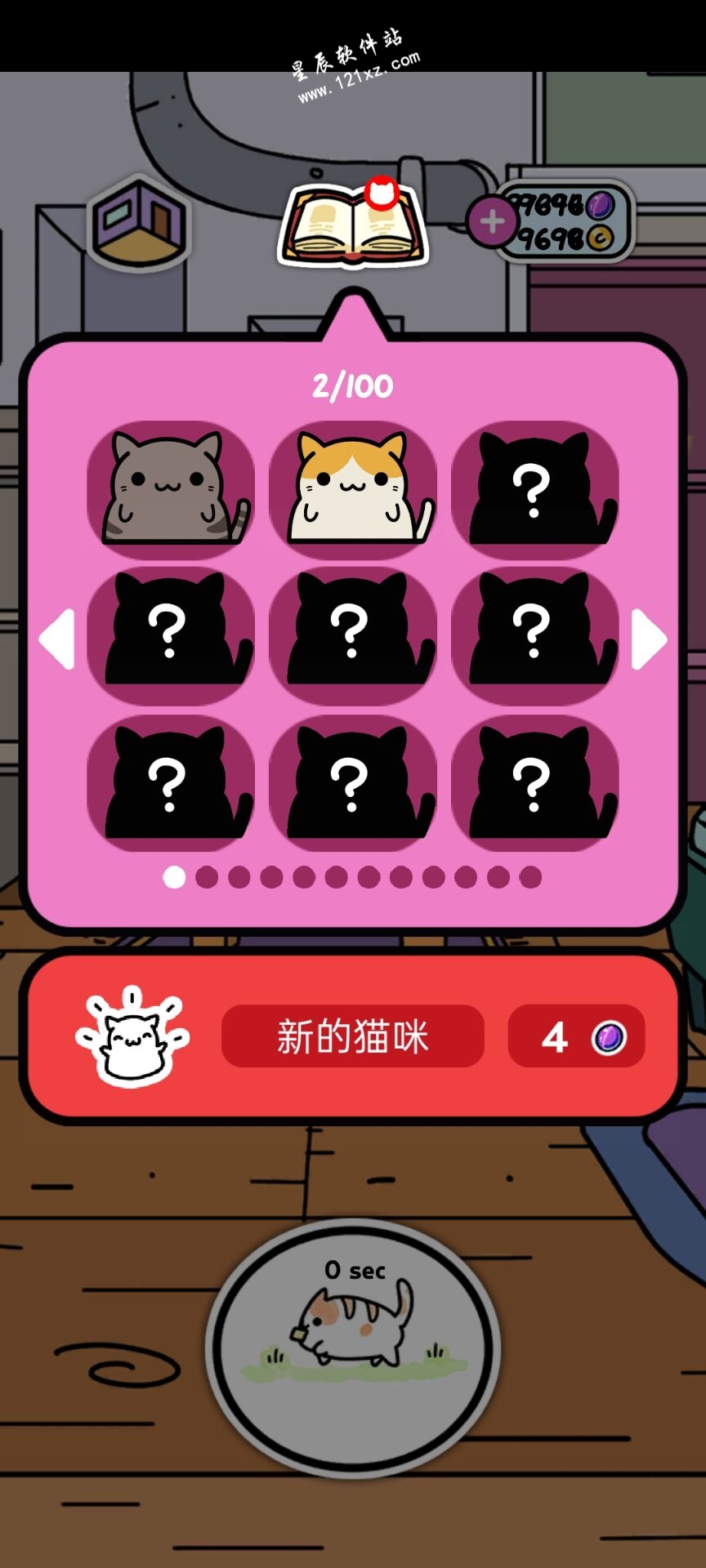Tap the purple plus to add currency
706x1568 pixels.
click(491, 221)
